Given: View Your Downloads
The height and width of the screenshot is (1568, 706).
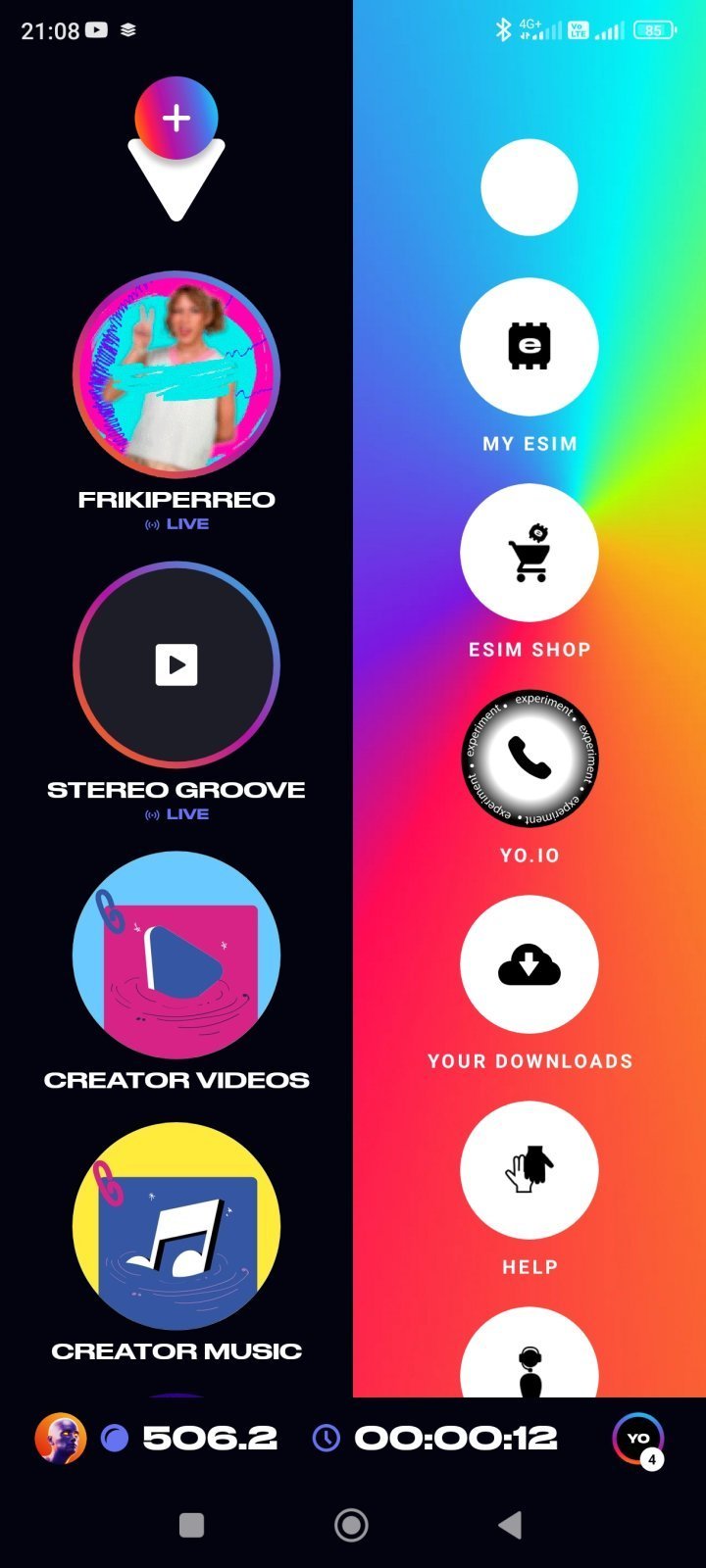Looking at the screenshot, I should [529, 963].
